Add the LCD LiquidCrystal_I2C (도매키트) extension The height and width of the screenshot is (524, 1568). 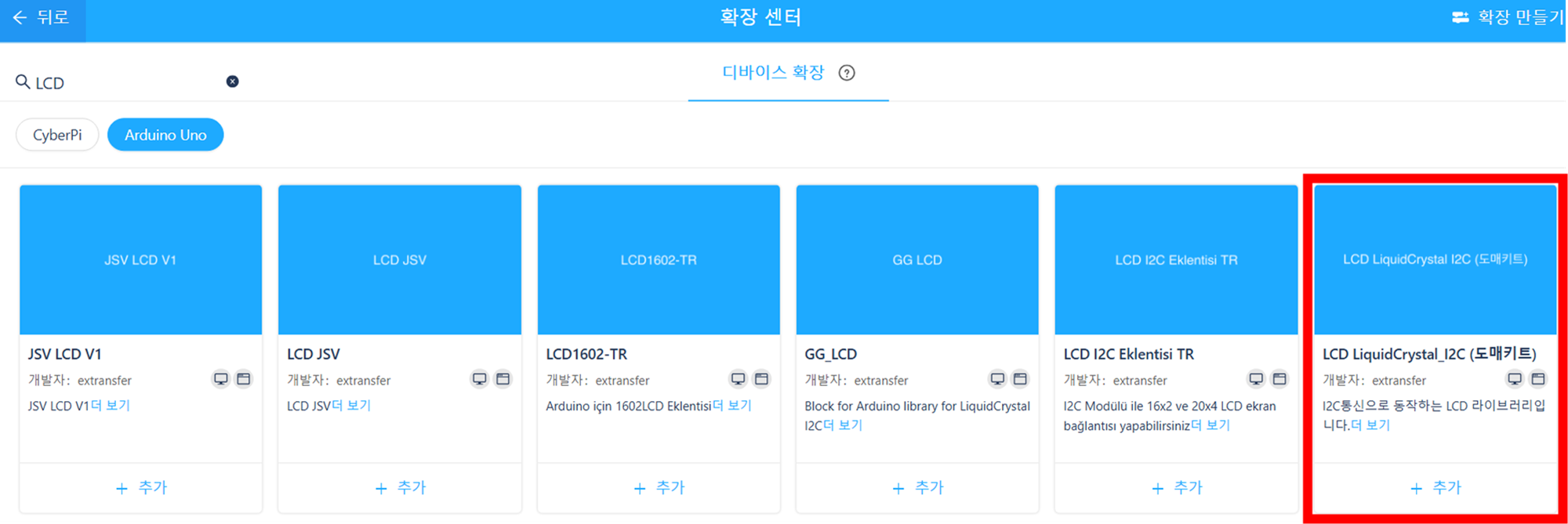[1435, 487]
